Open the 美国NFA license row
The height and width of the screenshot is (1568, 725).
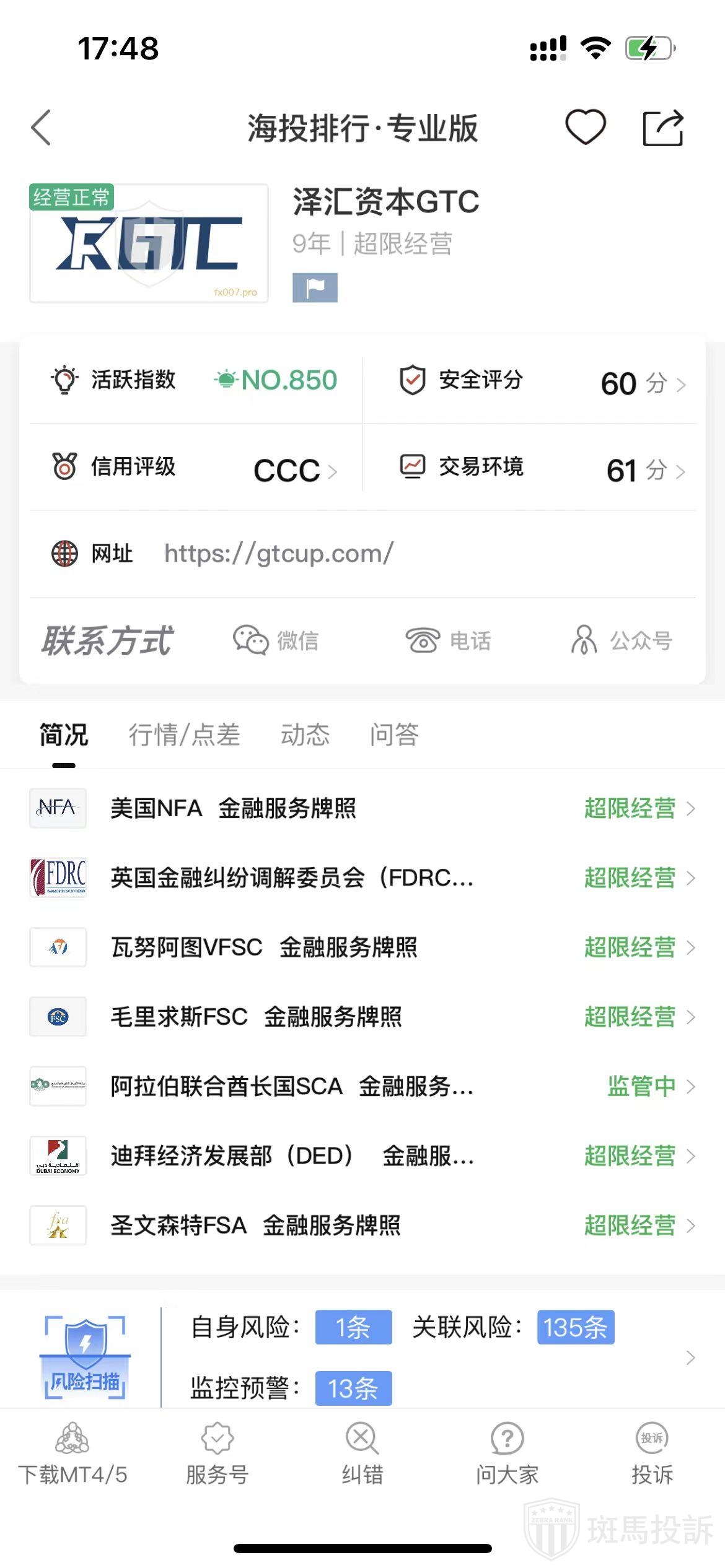[362, 808]
